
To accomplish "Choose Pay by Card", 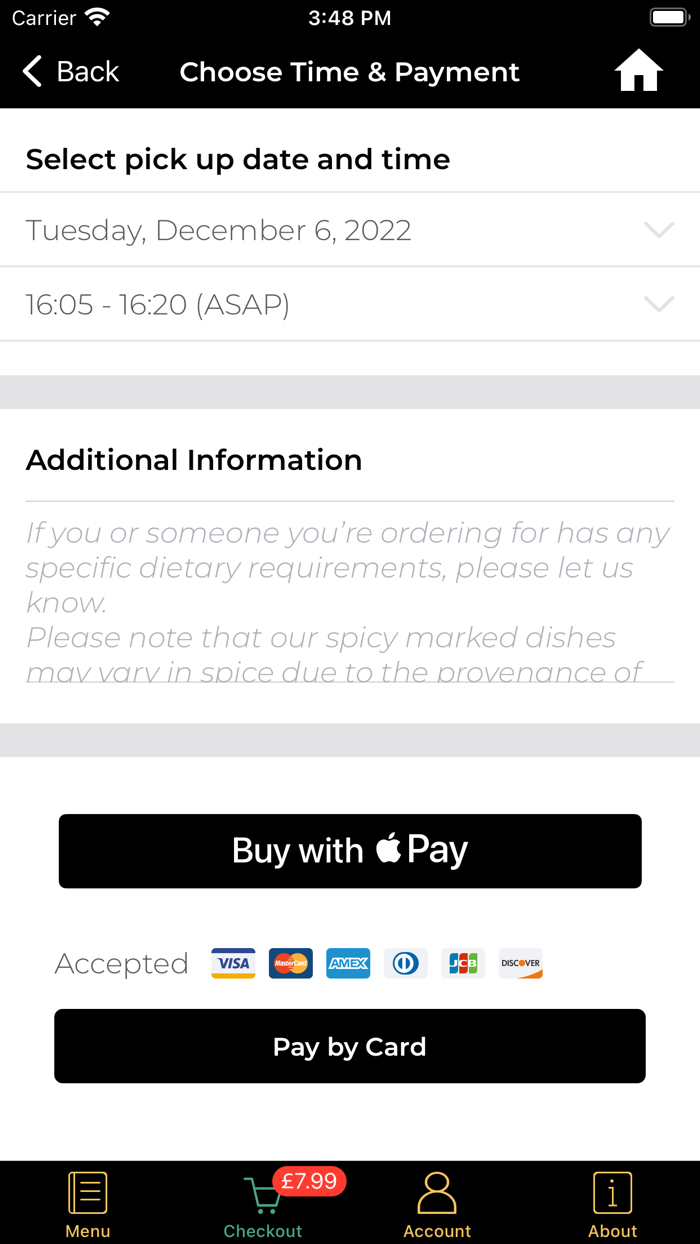I will point(350,1046).
